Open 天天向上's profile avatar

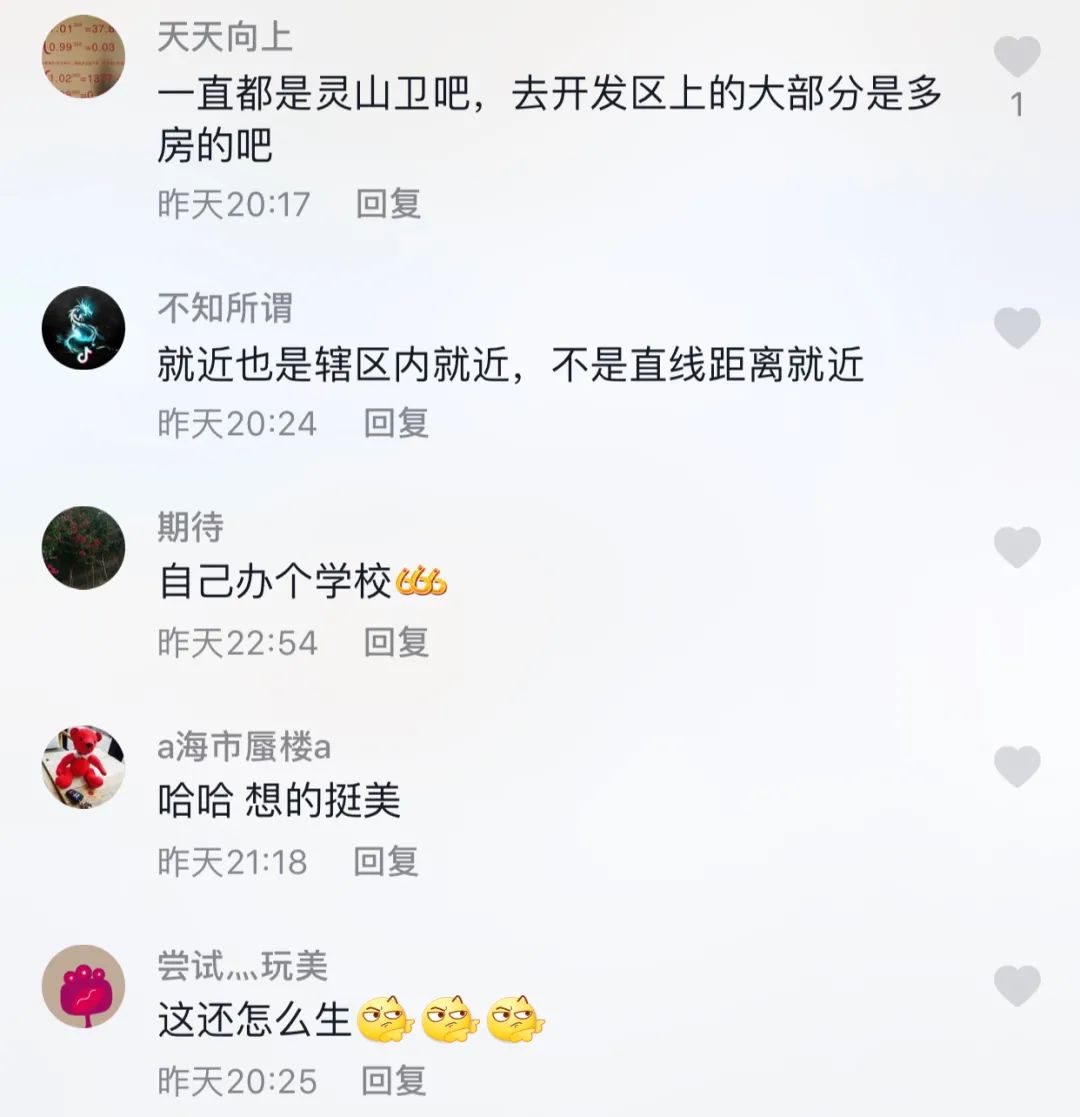pyautogui.click(x=83, y=57)
